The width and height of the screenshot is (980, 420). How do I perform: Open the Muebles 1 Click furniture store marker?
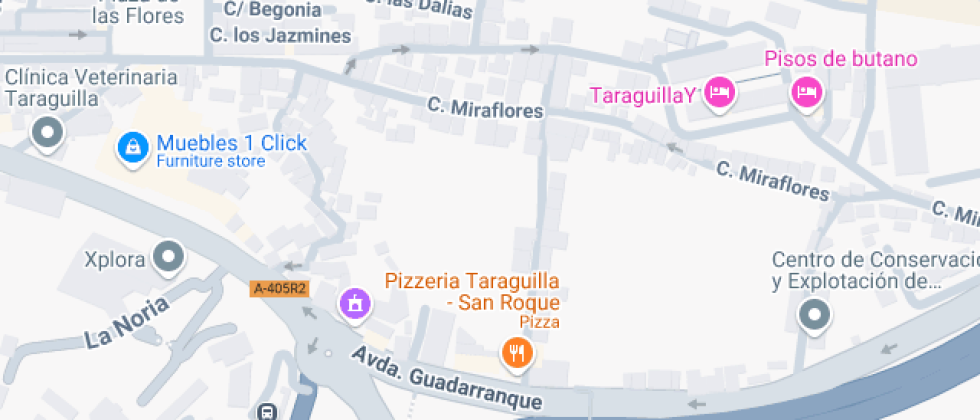(132, 148)
